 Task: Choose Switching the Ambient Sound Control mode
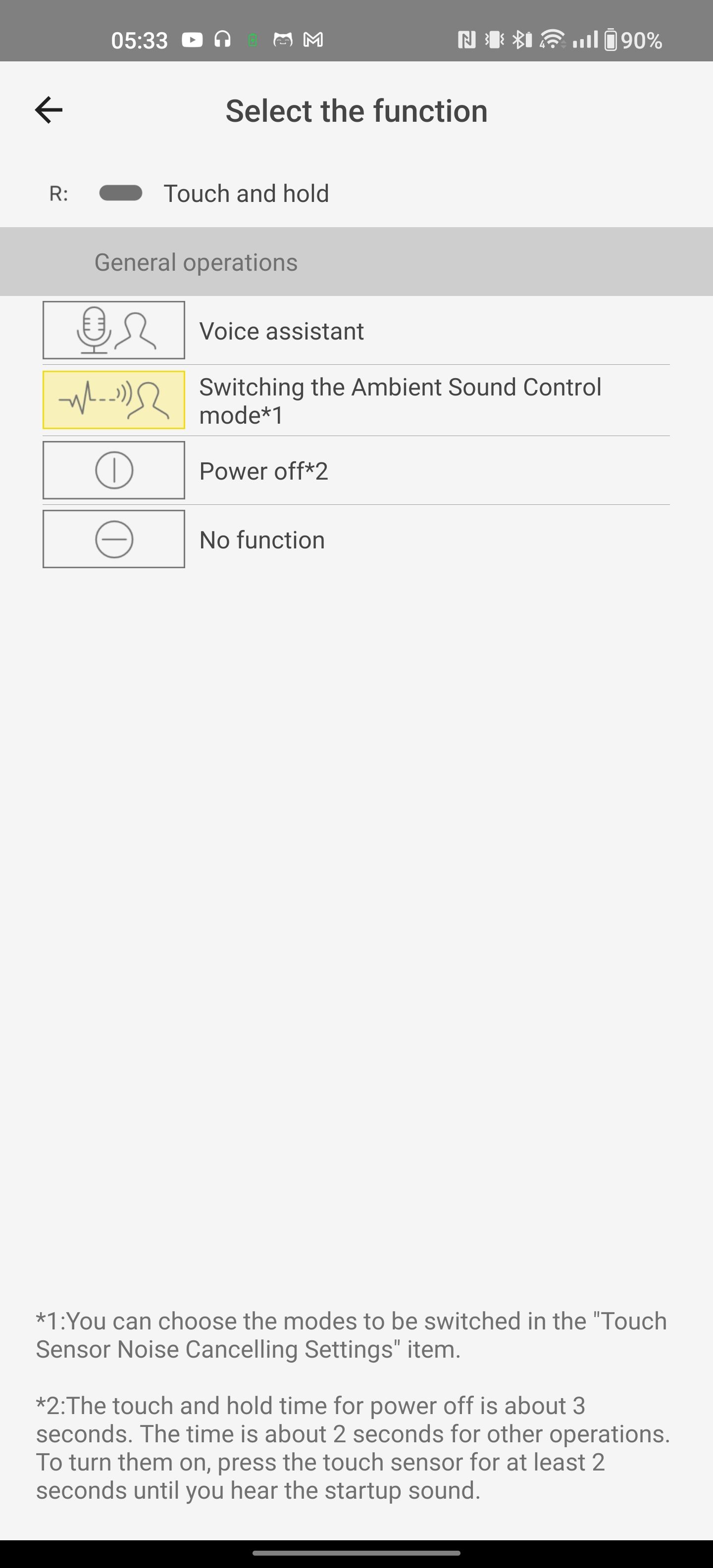(356, 400)
